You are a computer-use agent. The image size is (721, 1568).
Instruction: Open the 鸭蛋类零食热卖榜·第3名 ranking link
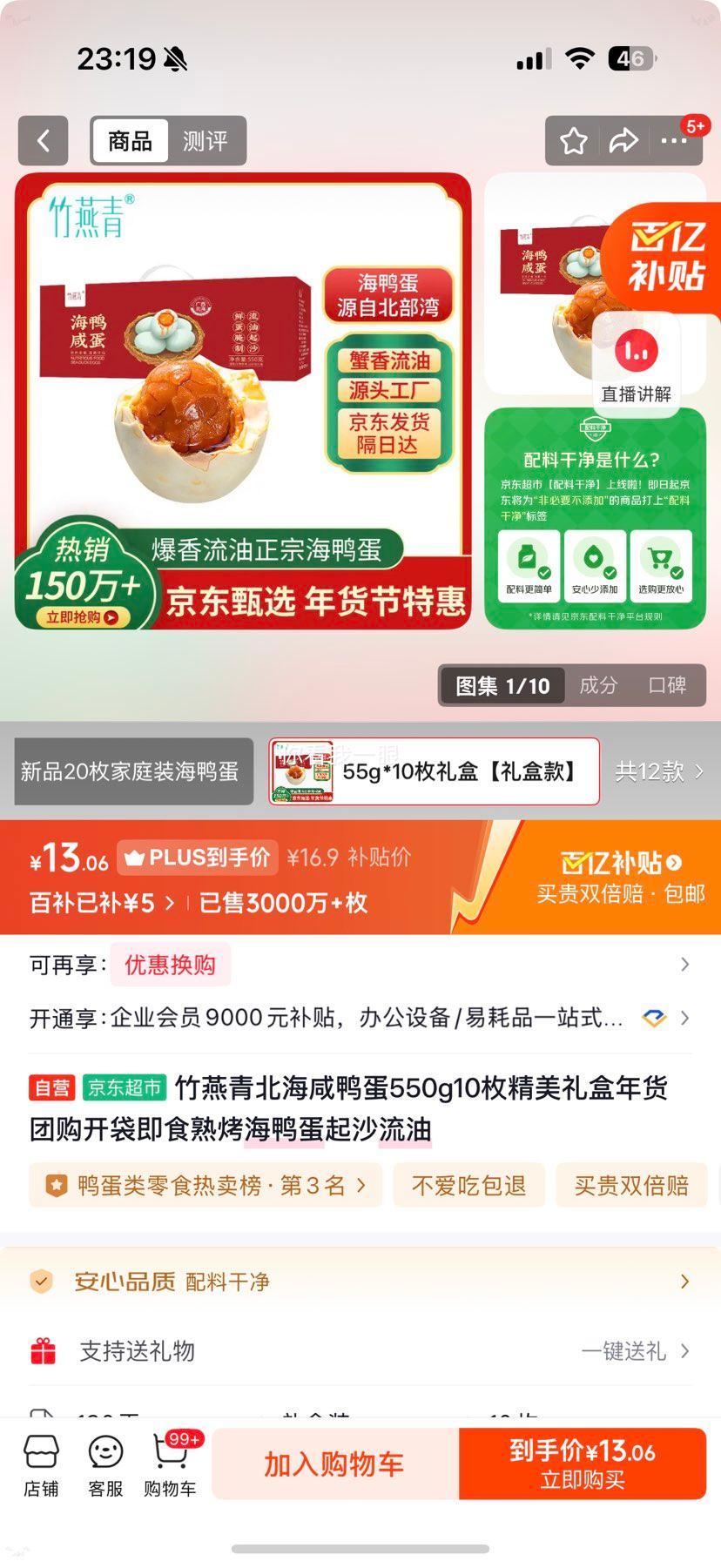[x=206, y=1185]
